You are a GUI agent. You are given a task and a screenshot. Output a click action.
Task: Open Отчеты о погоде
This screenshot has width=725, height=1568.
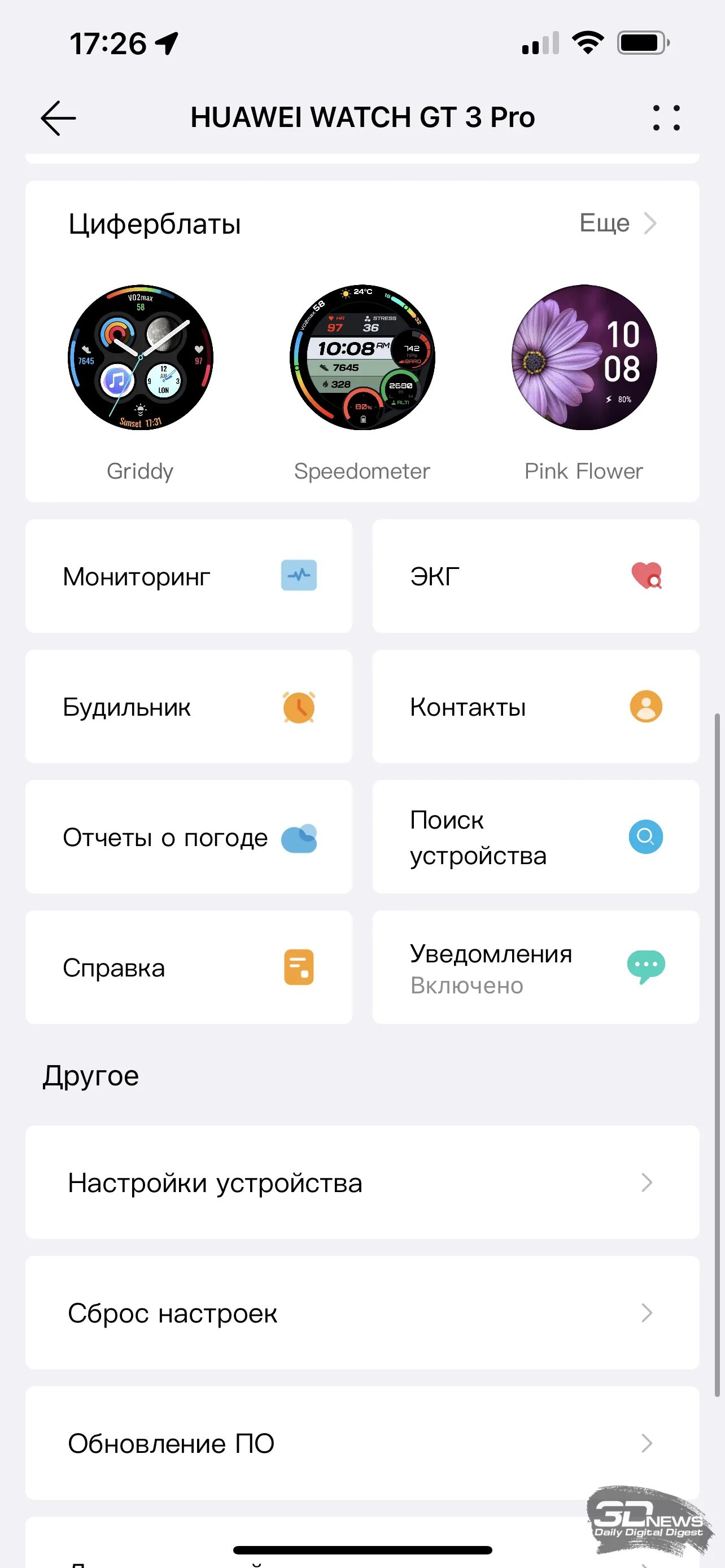189,837
